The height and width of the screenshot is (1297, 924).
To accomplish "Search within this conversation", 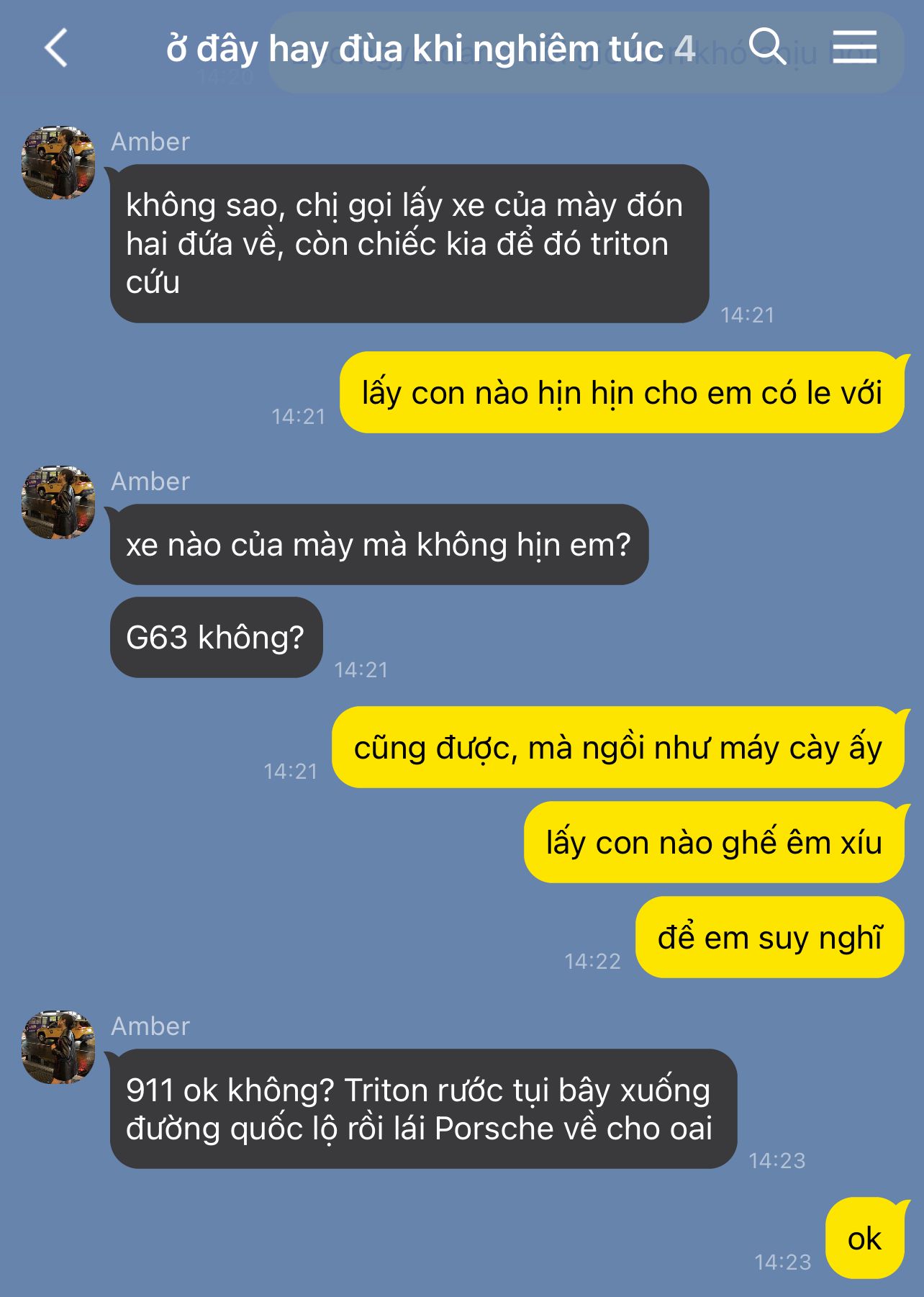I will pos(767,47).
